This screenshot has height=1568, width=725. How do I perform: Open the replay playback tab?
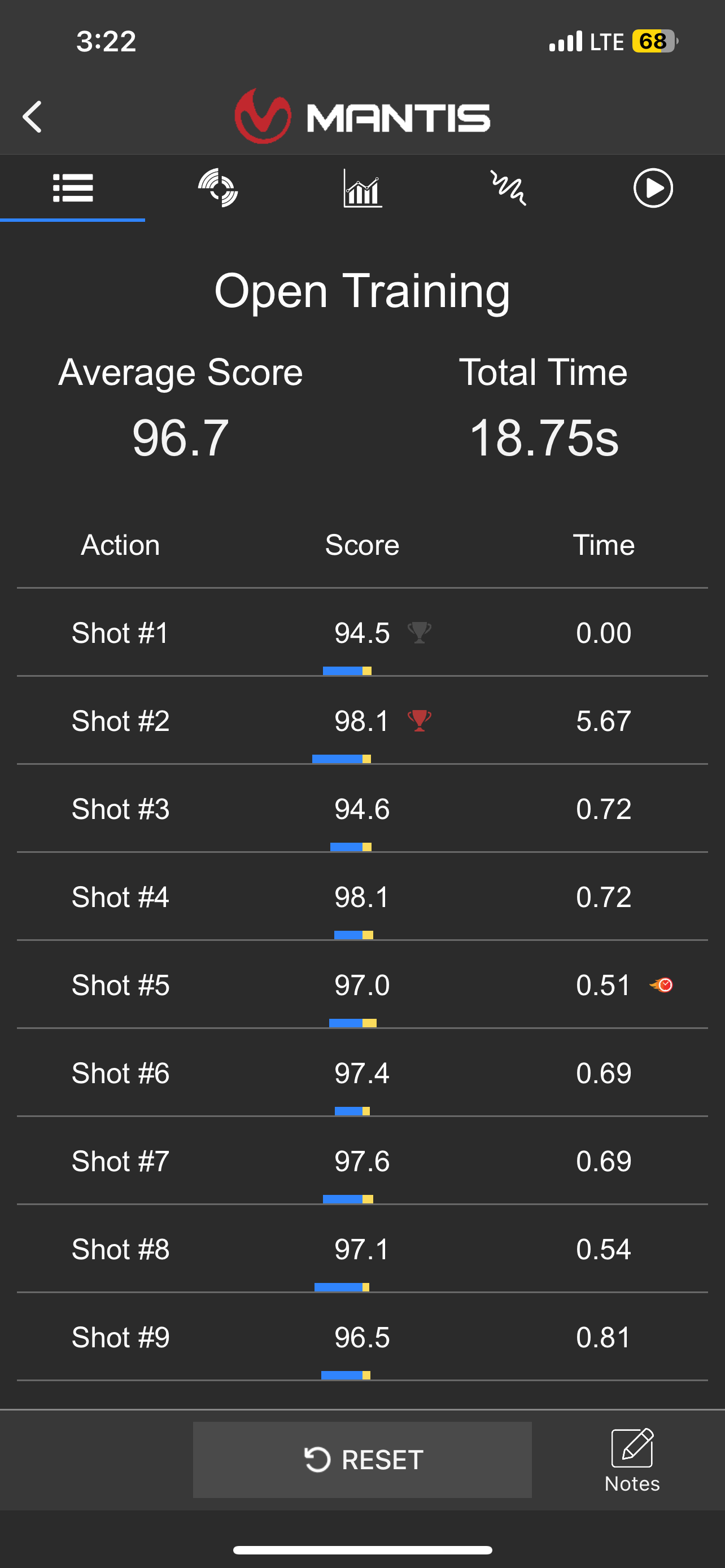click(x=653, y=188)
